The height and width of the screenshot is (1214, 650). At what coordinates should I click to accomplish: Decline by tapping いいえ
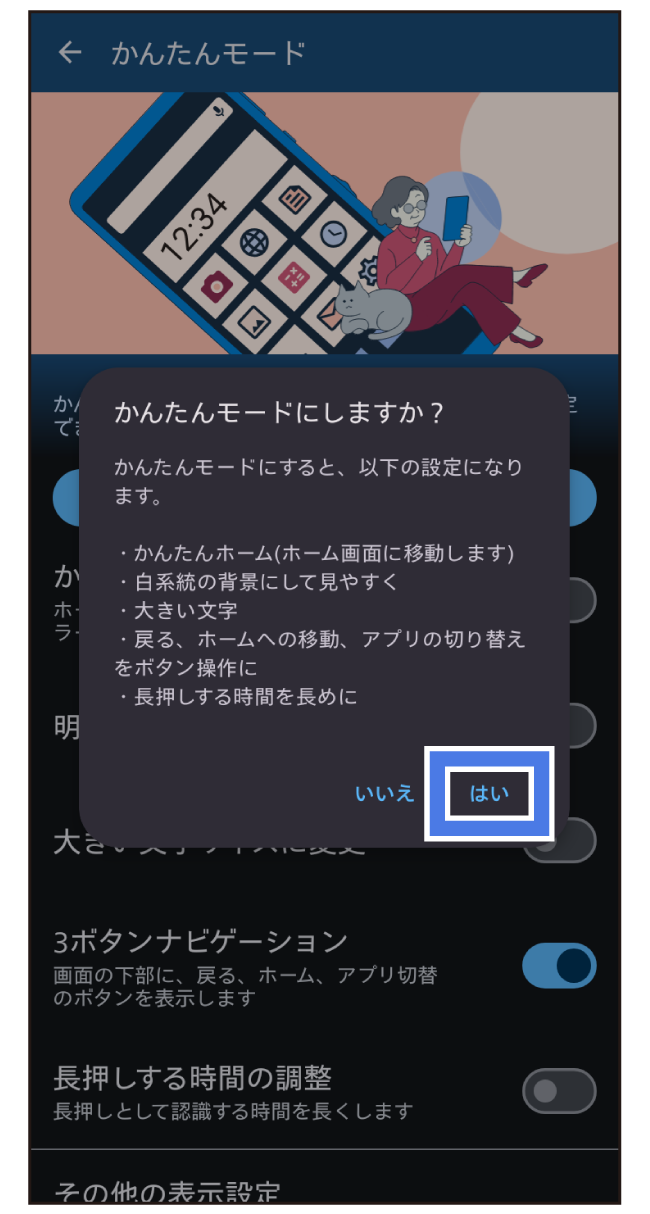pyautogui.click(x=384, y=794)
